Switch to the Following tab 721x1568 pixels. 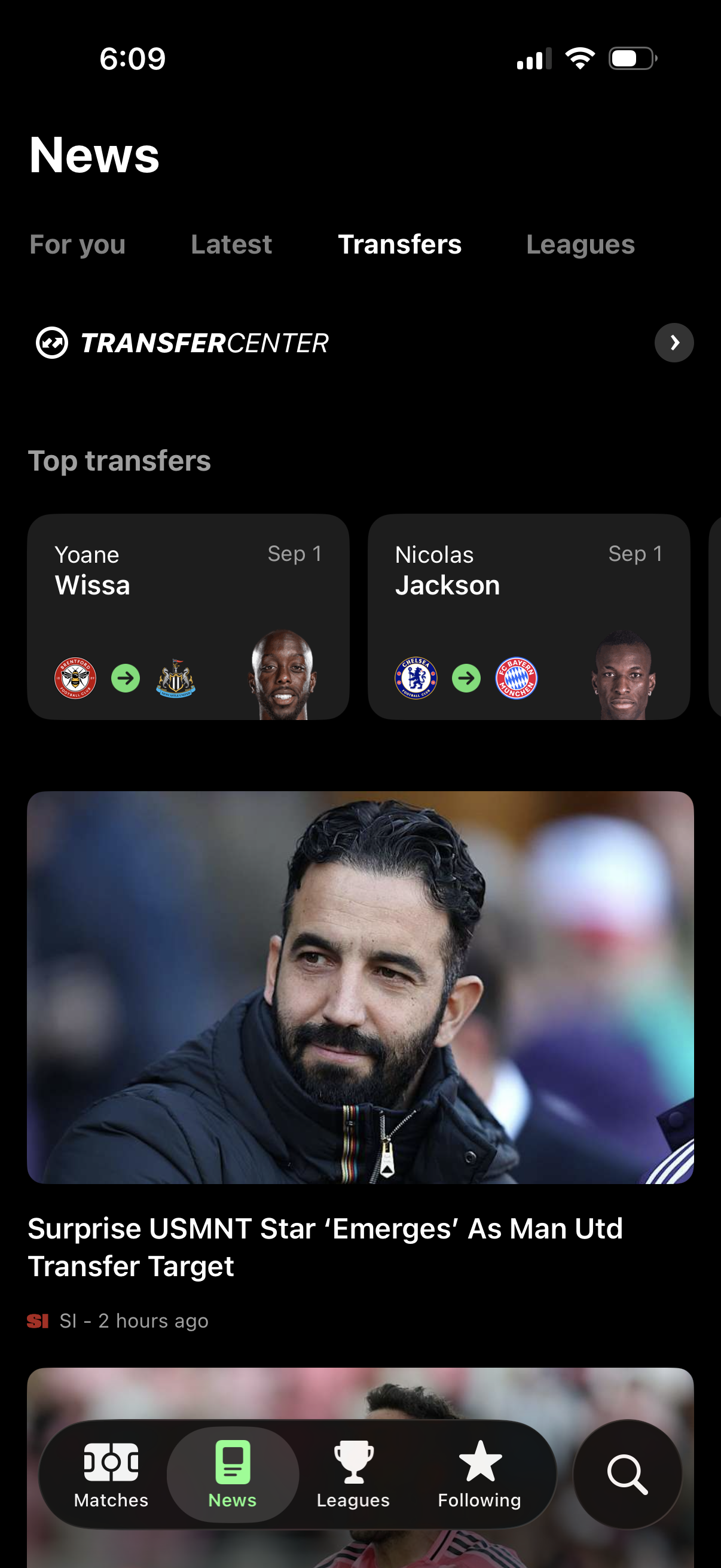pyautogui.click(x=479, y=1474)
